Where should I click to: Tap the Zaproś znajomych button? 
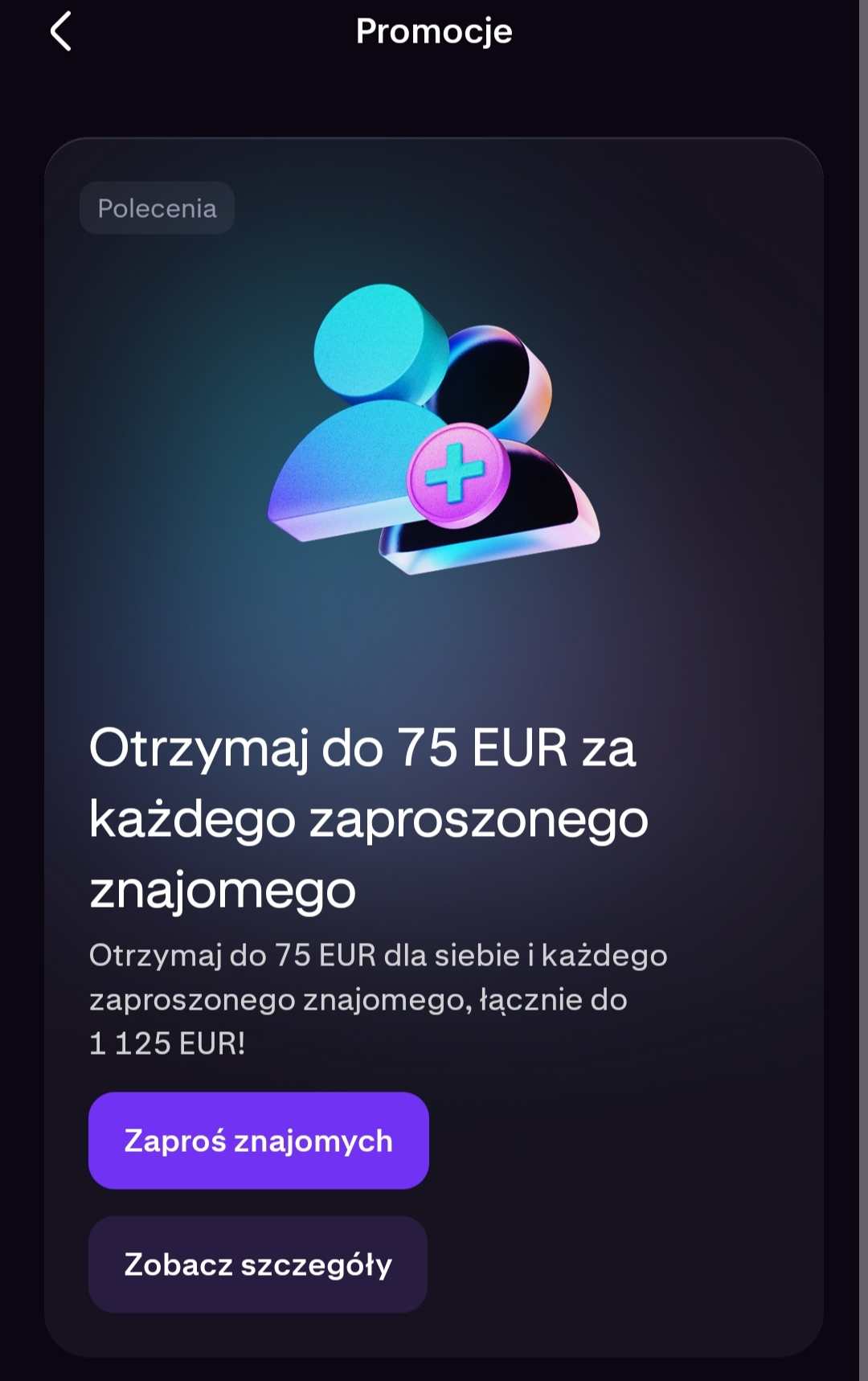[x=258, y=1140]
